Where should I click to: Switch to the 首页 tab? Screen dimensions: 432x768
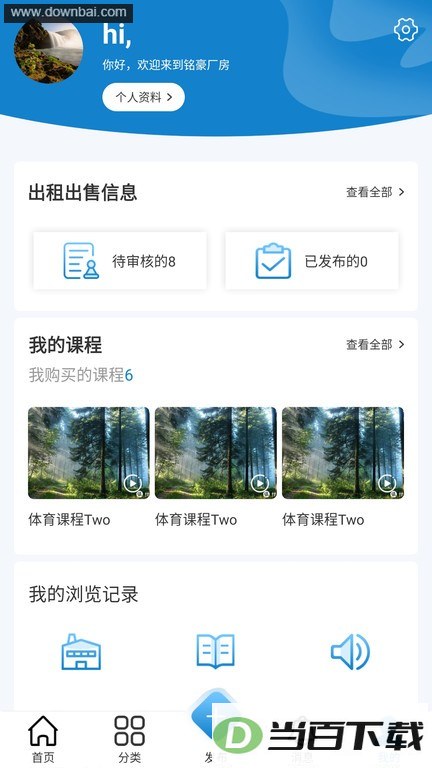tap(43, 739)
